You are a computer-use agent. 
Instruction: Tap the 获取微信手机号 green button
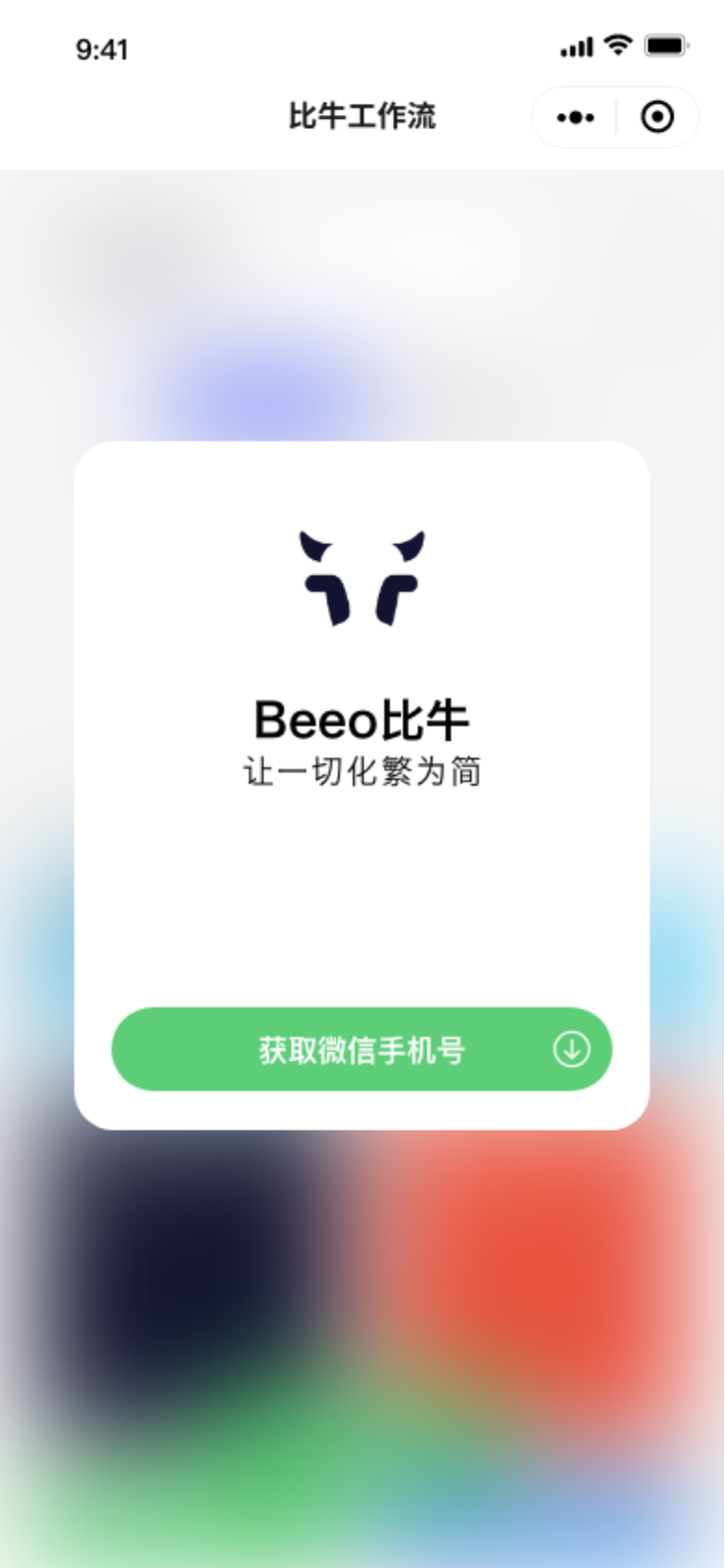click(x=362, y=1049)
